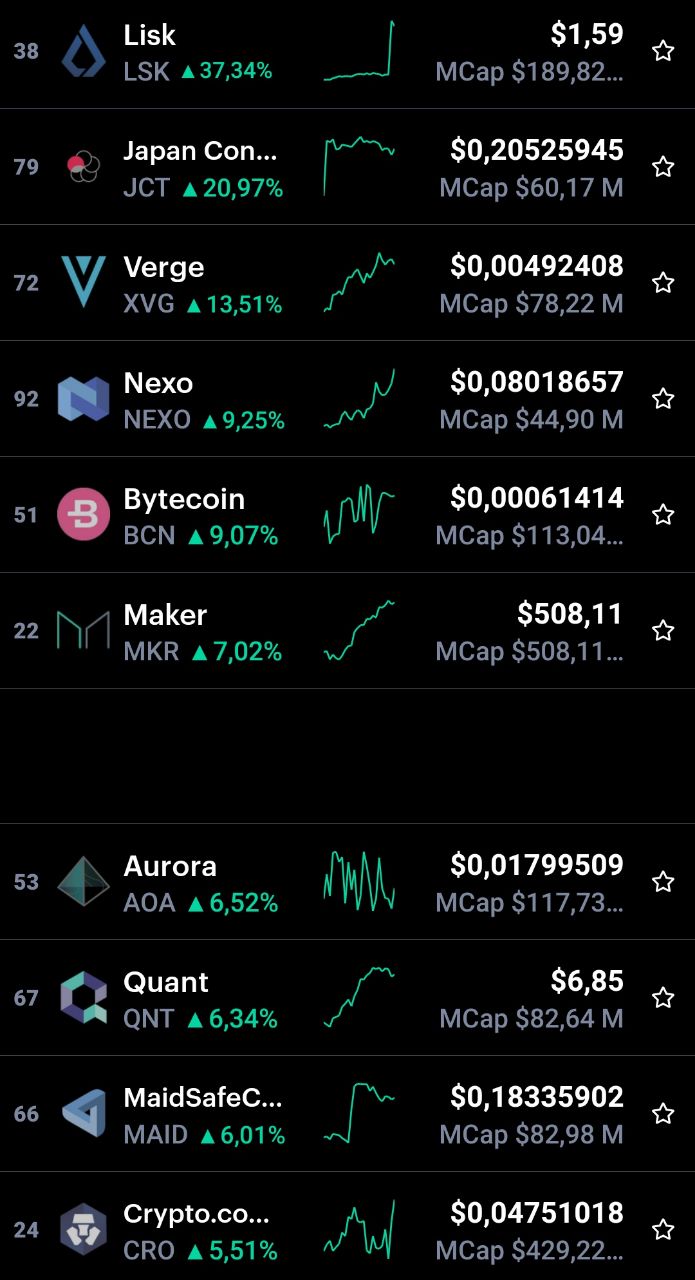
Task: Favorite Quant with the star
Action: [663, 998]
